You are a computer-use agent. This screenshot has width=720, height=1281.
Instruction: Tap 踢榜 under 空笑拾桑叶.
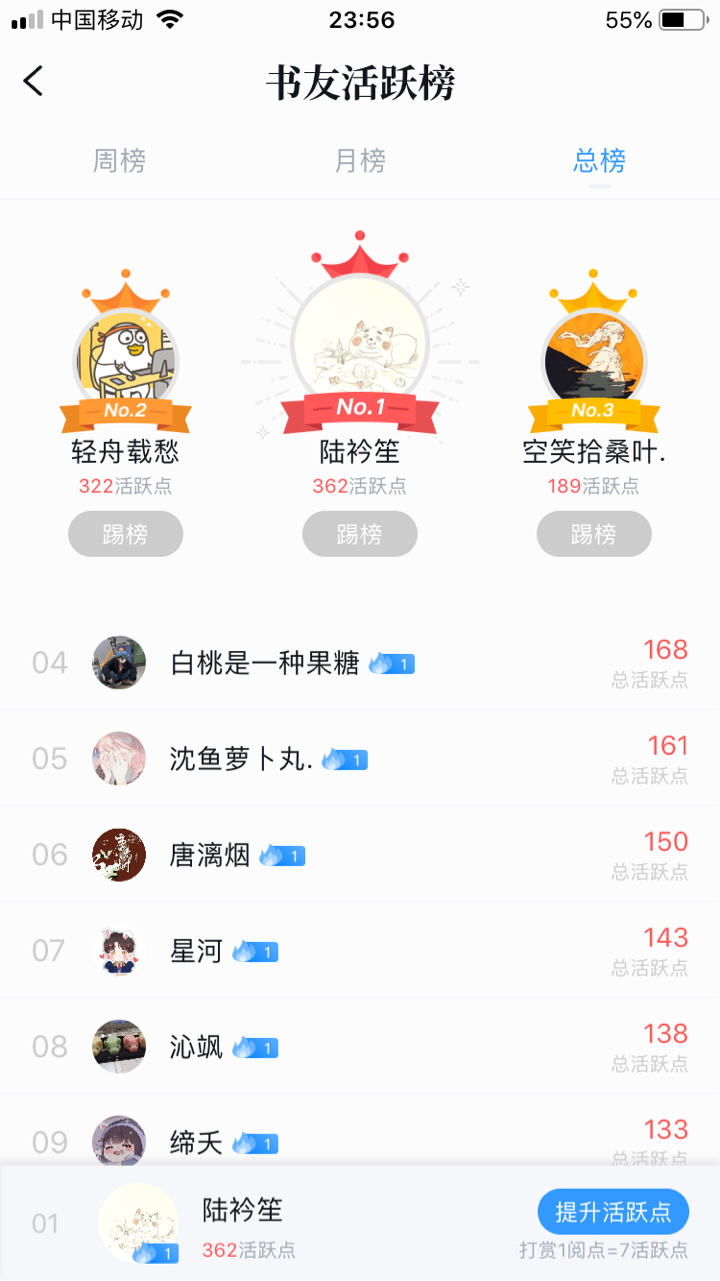coord(594,534)
